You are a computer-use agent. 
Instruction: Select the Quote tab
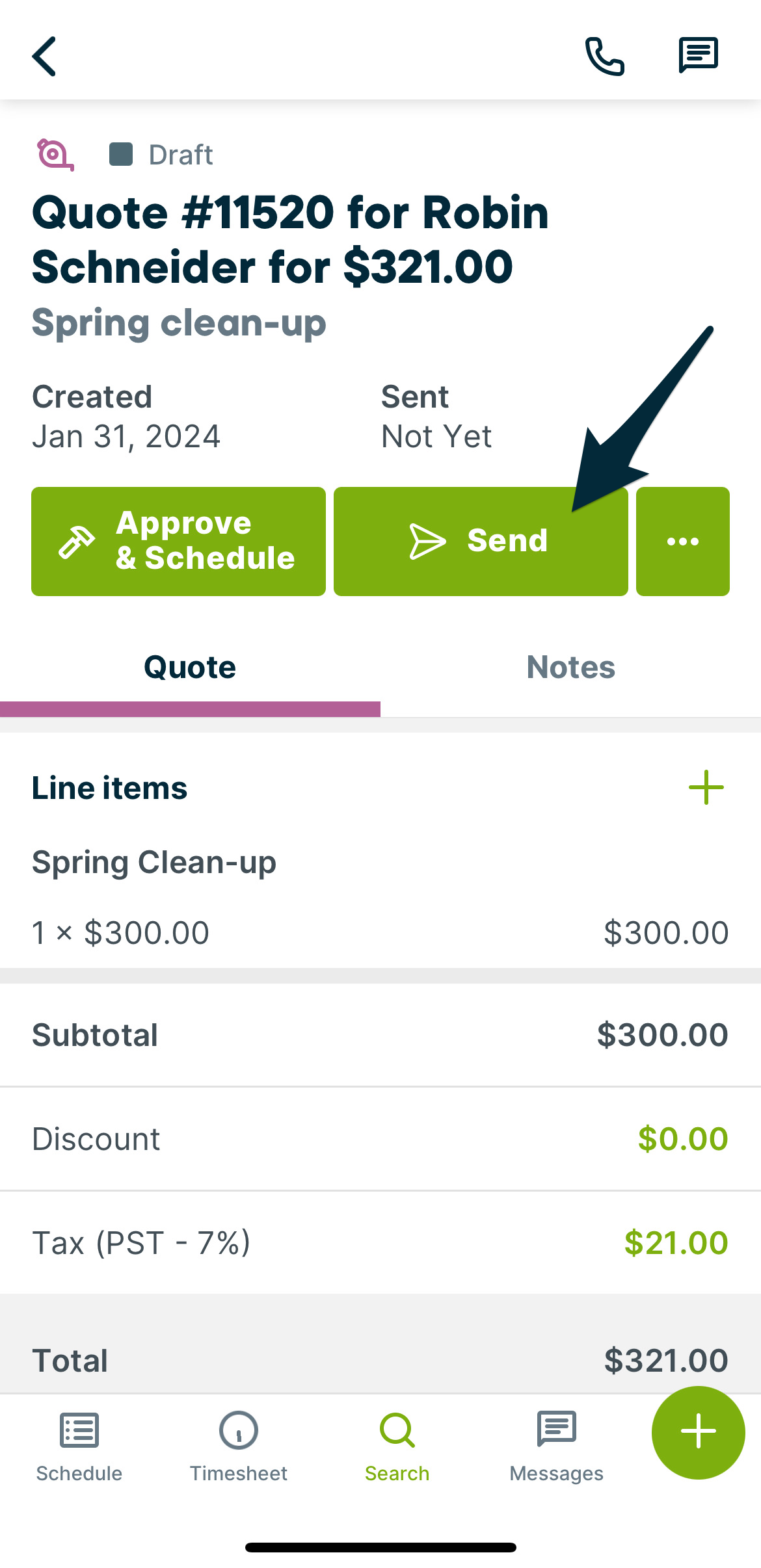coord(189,666)
